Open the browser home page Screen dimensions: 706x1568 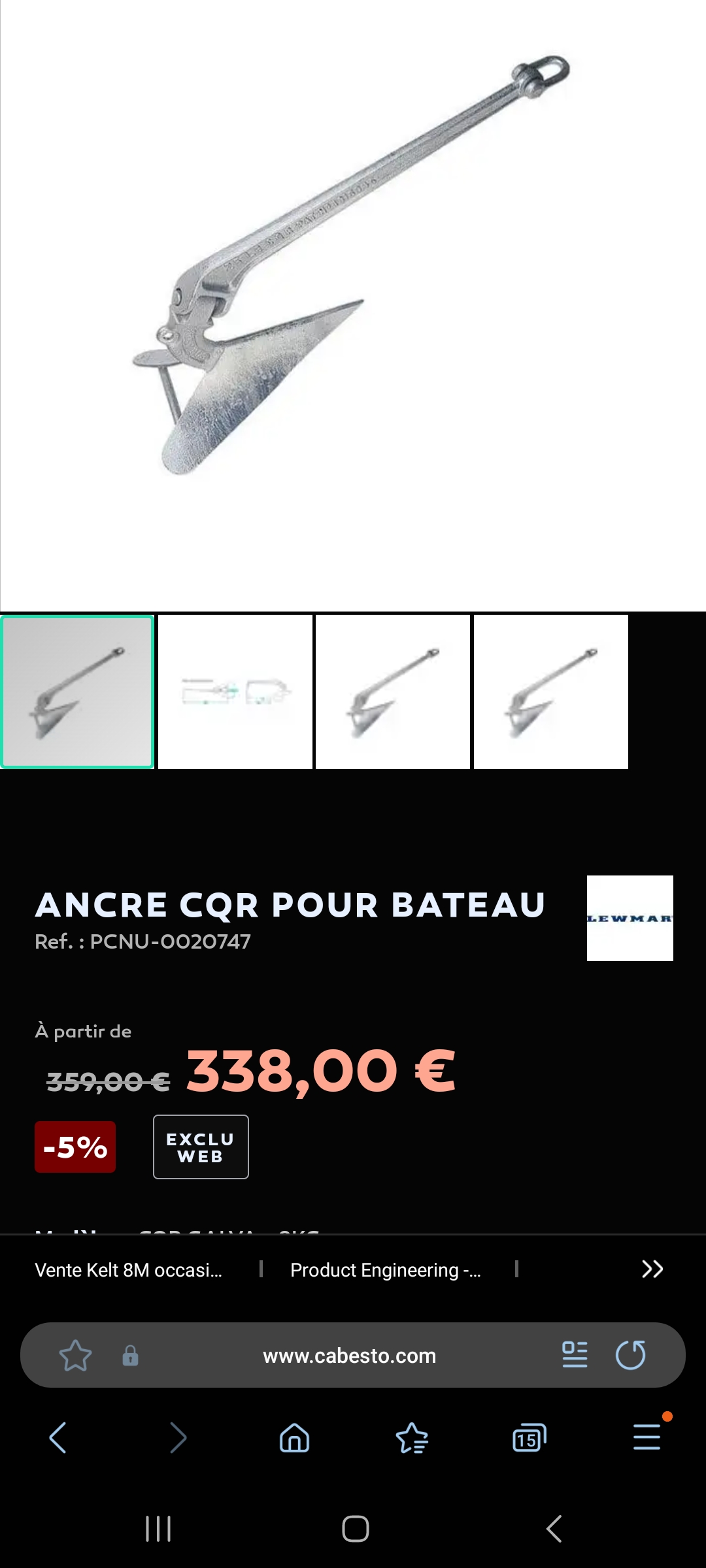pyautogui.click(x=294, y=1438)
